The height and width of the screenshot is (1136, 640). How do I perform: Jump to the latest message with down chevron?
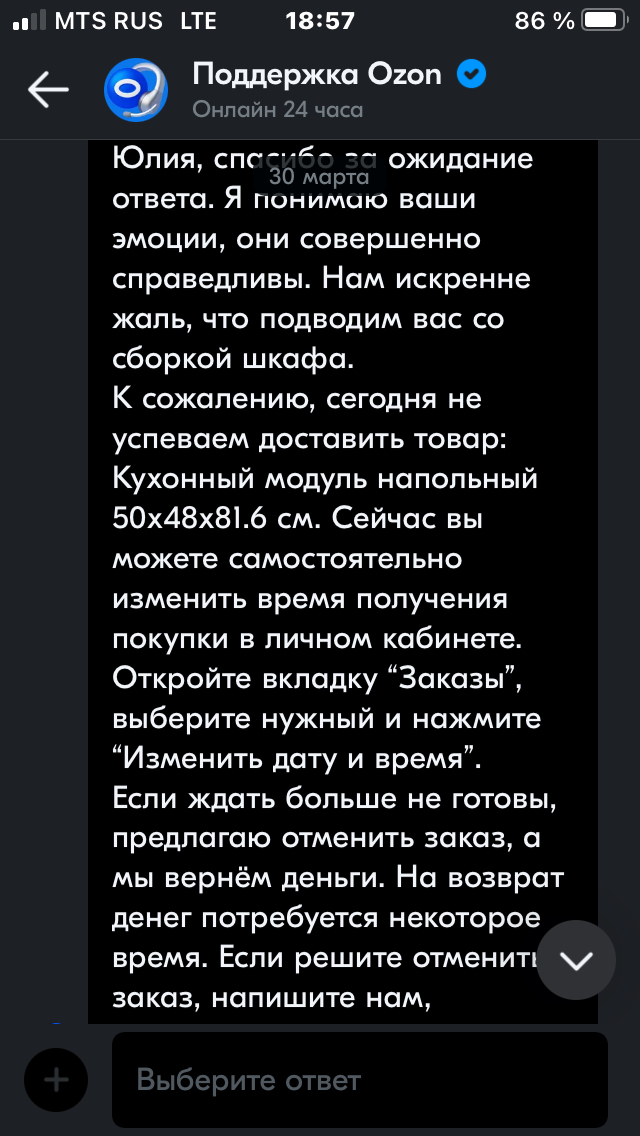[x=576, y=961]
